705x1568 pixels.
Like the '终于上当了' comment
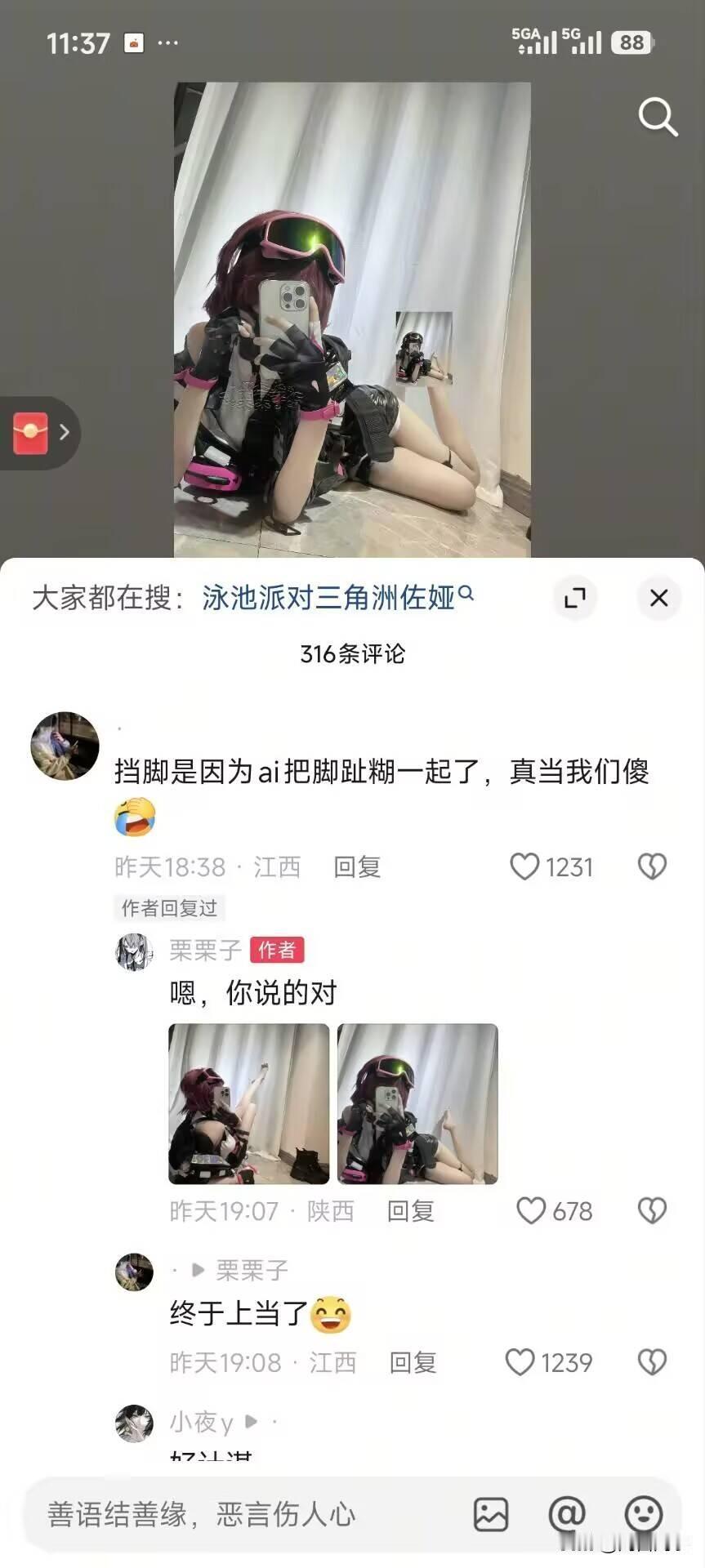coord(520,1362)
